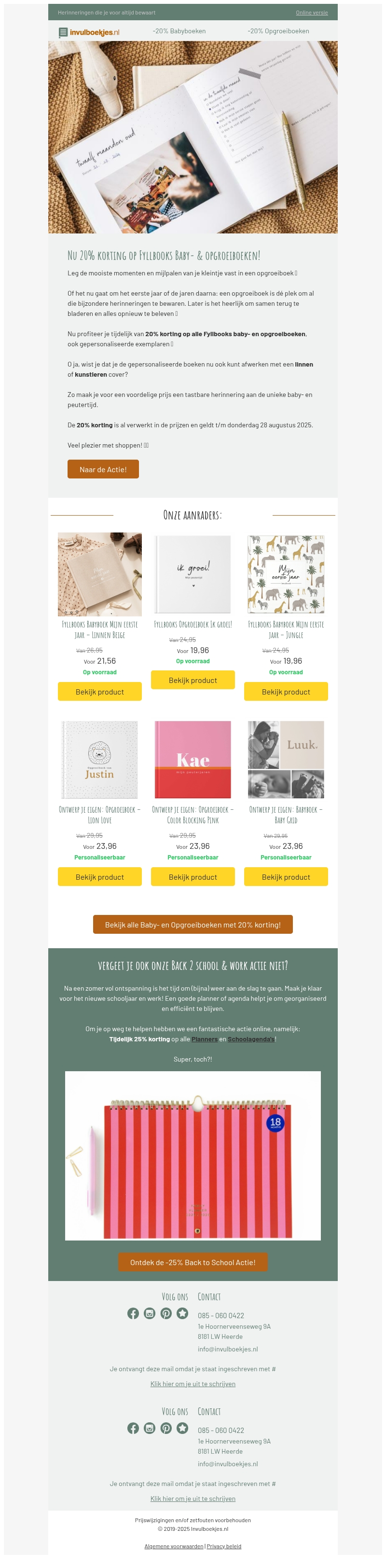Viewport: 386px width, 1568px height.
Task: View the Babyboek Baby Grid product
Action: click(x=286, y=876)
